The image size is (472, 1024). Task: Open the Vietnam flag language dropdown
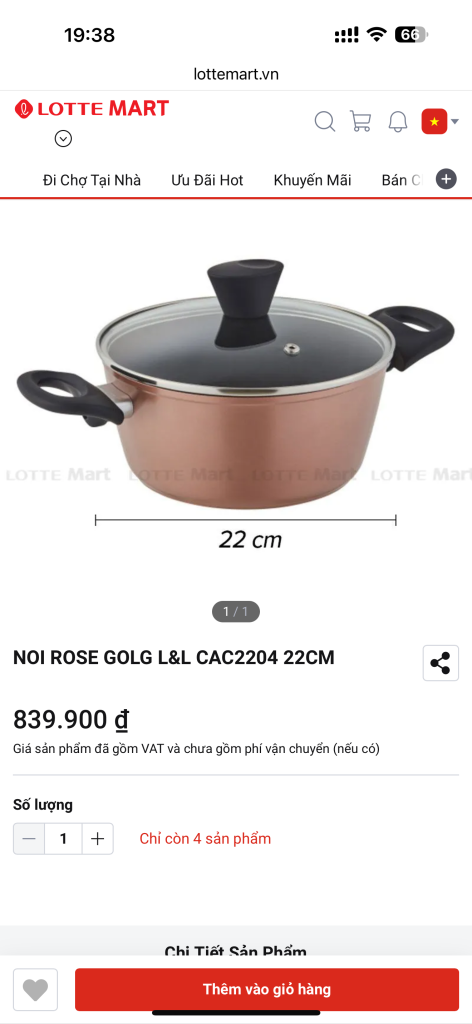pyautogui.click(x=440, y=121)
